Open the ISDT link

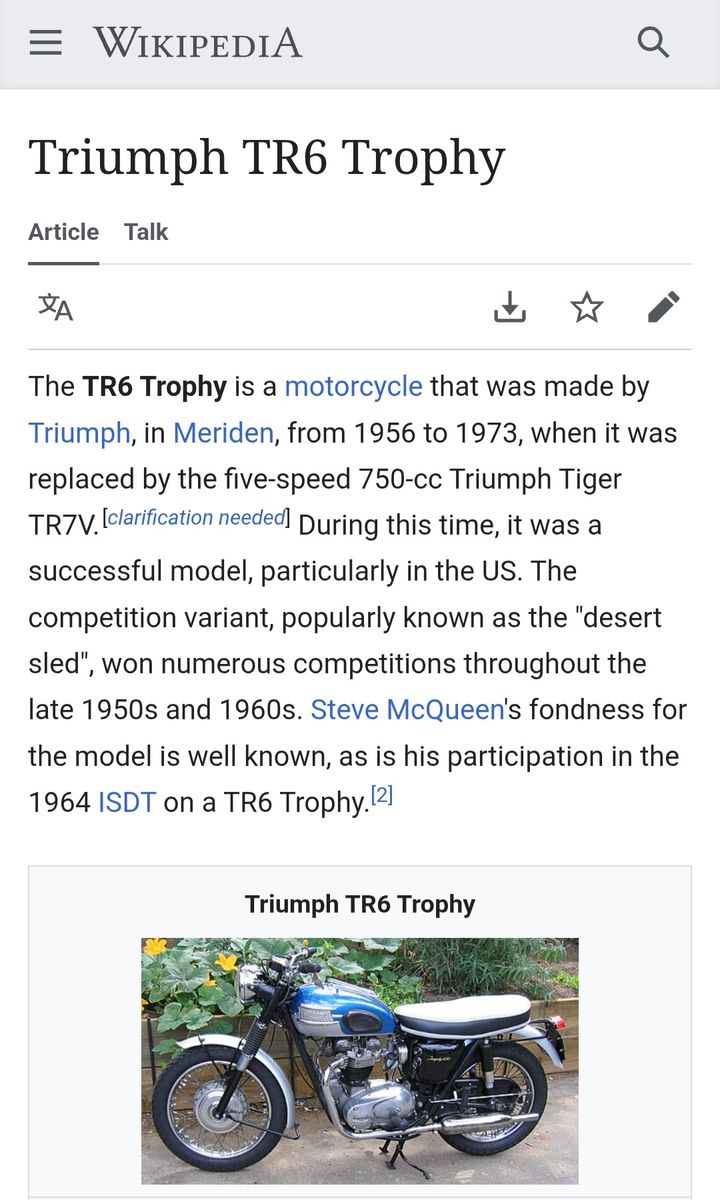127,802
